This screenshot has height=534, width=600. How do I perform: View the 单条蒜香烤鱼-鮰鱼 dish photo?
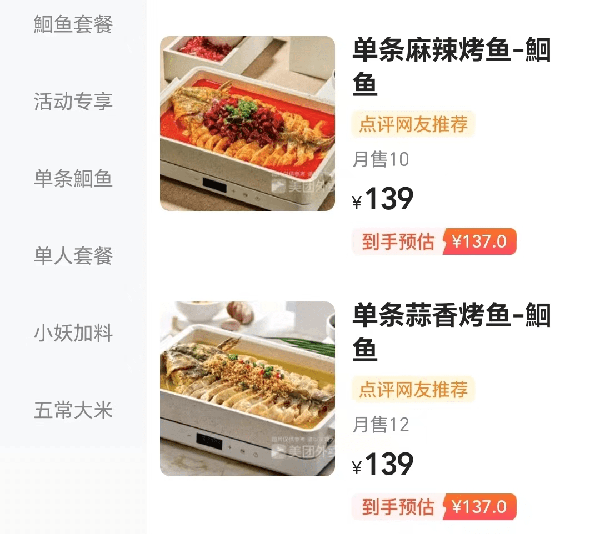tap(247, 388)
